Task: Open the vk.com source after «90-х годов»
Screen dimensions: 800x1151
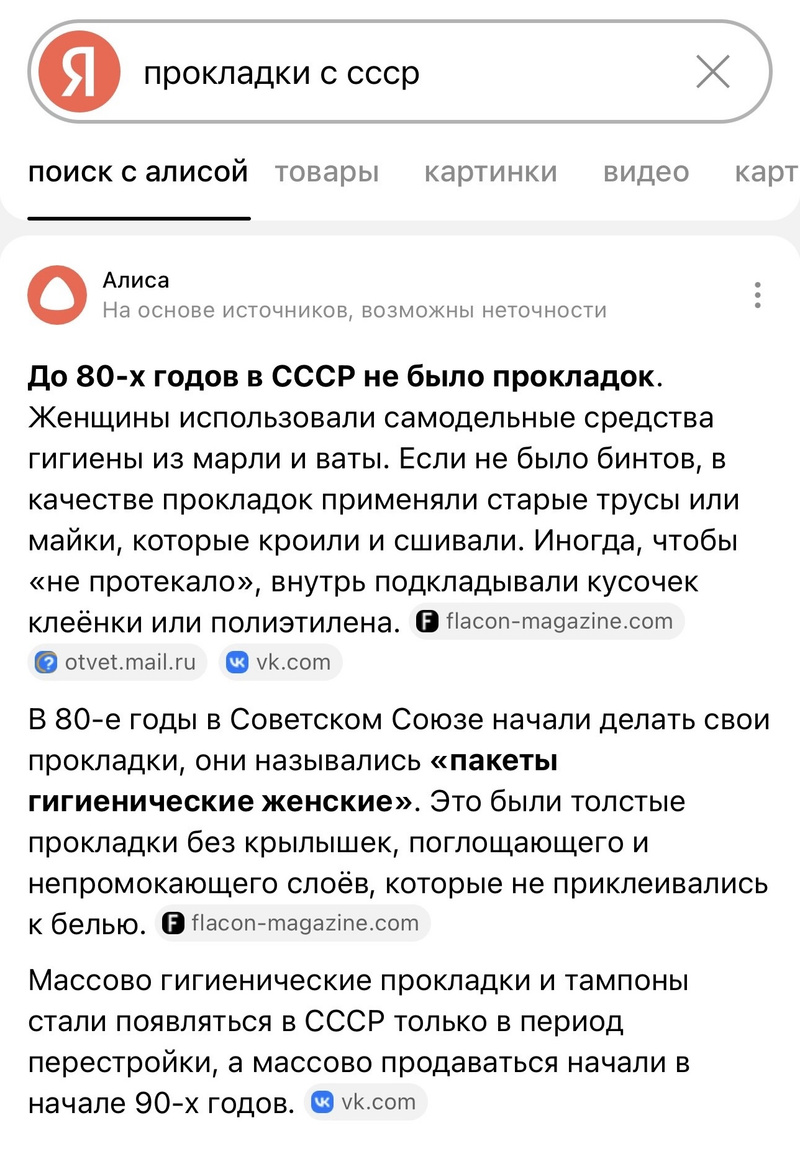Action: pyautogui.click(x=365, y=1103)
